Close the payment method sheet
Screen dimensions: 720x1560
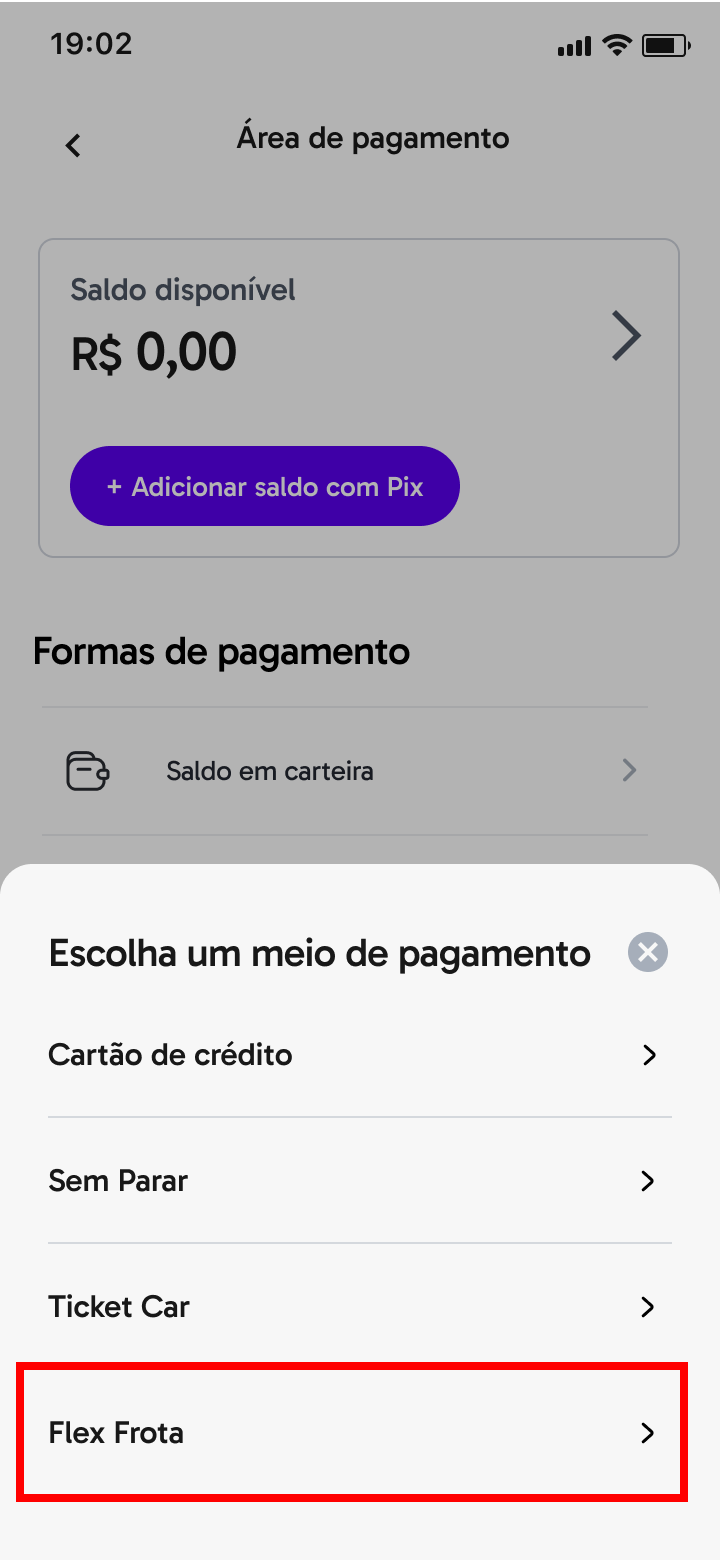pos(648,952)
